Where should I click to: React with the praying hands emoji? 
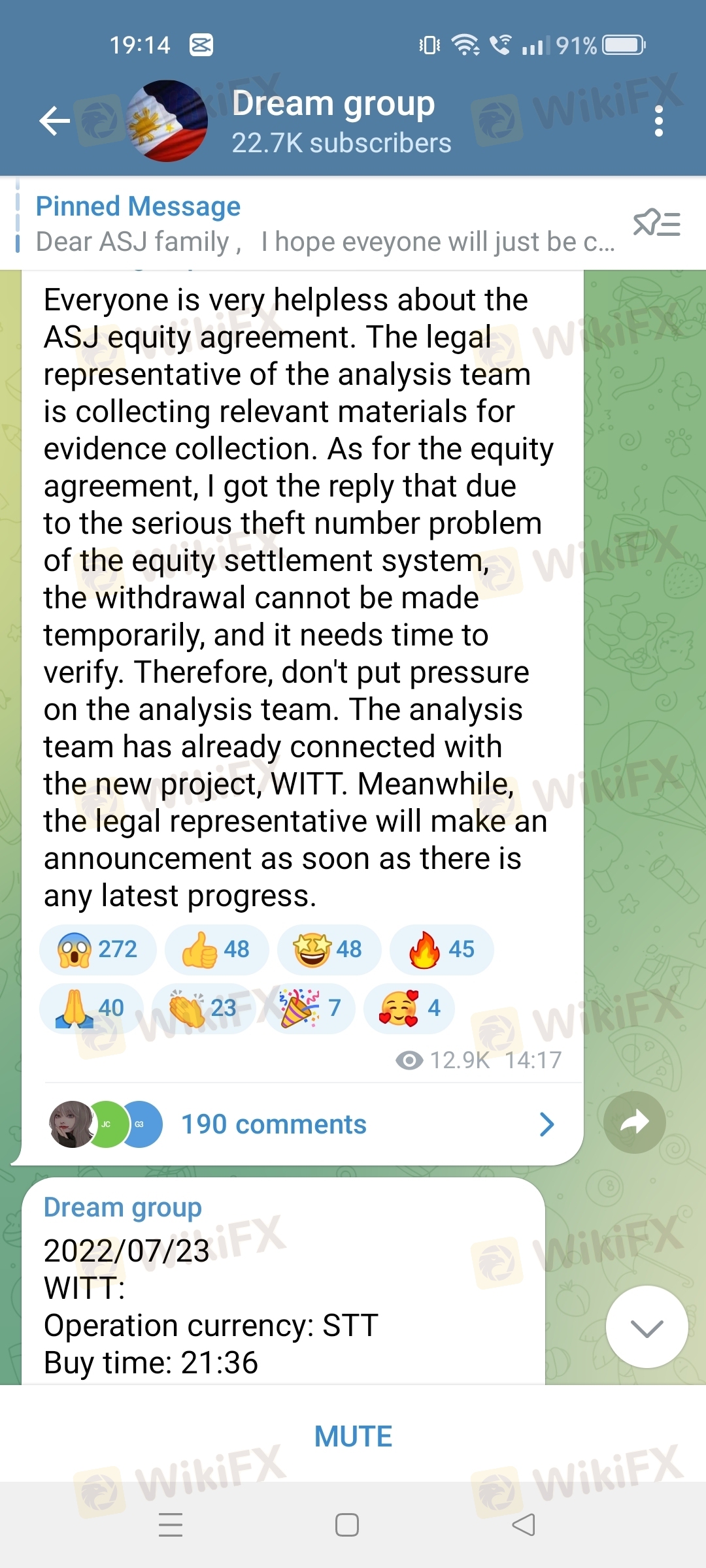92,1009
